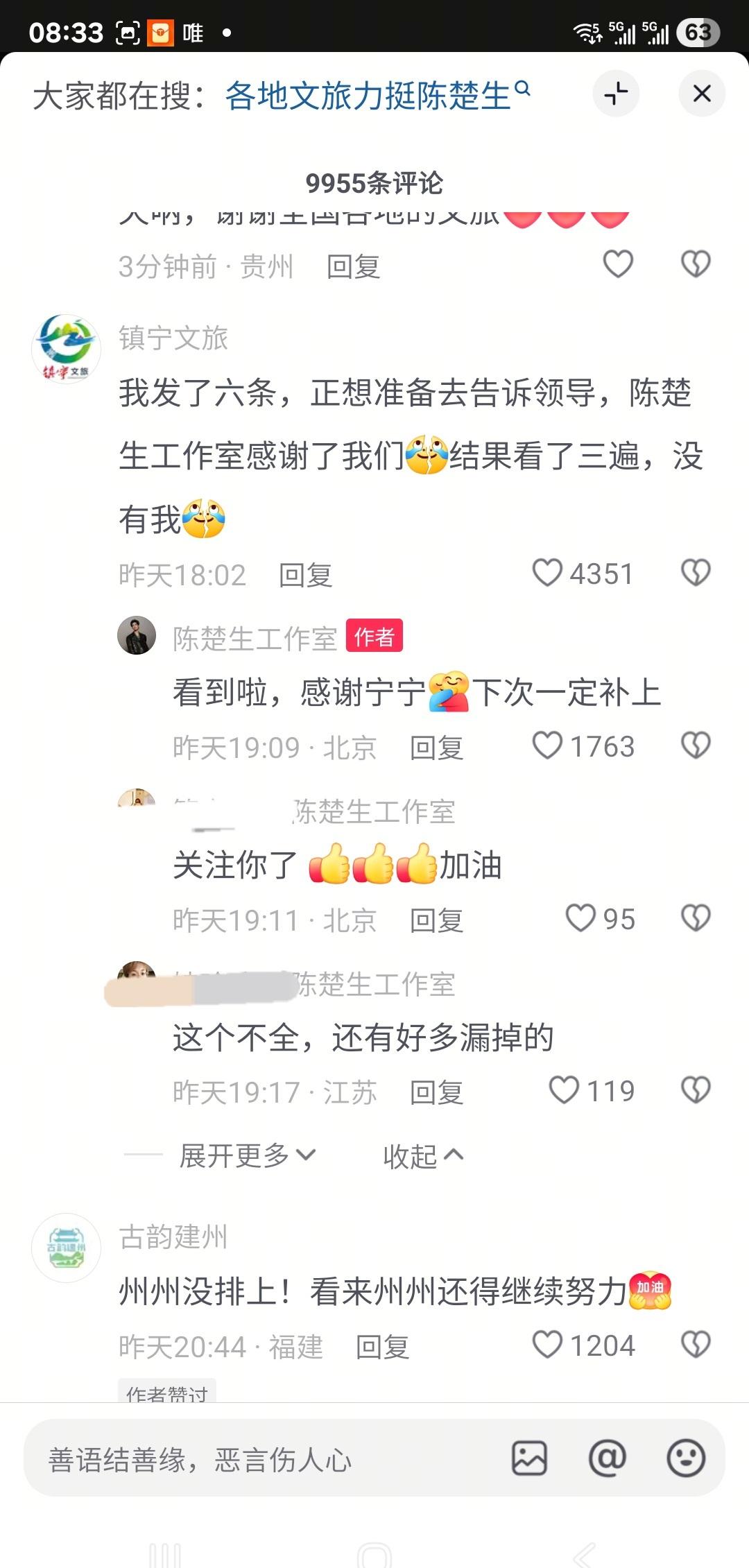Shrink the comment panel with the collapse icon
This screenshot has height=1568, width=749.
coord(616,94)
